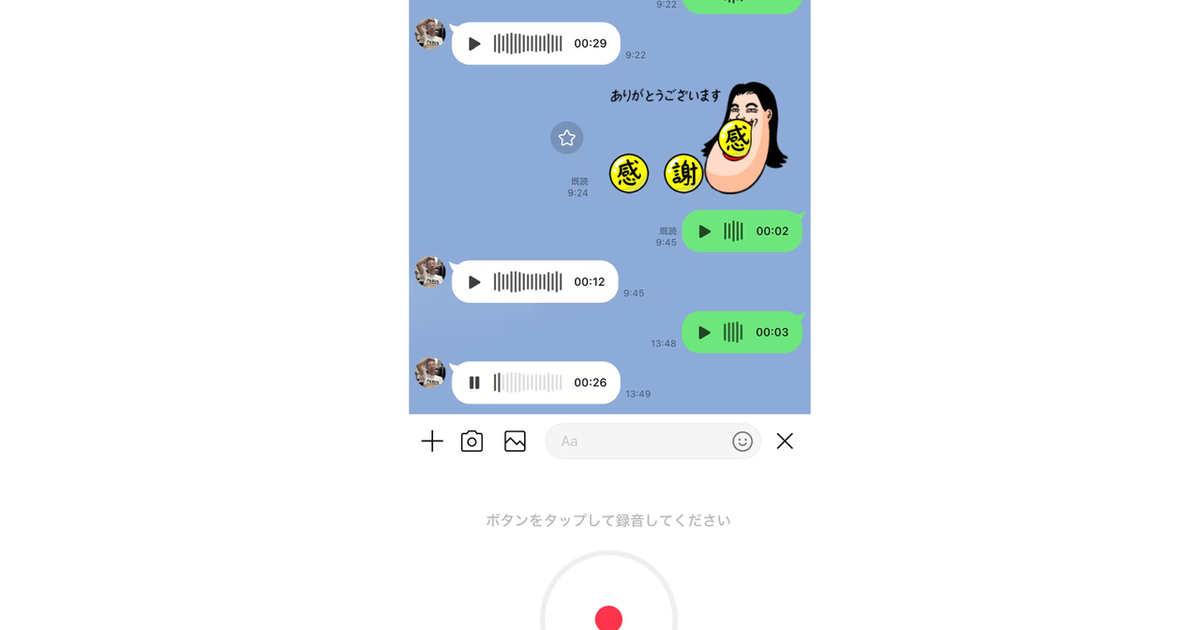Screen dimensions: 1200x630
Task: Play the 00:03 voice message
Action: tap(705, 332)
